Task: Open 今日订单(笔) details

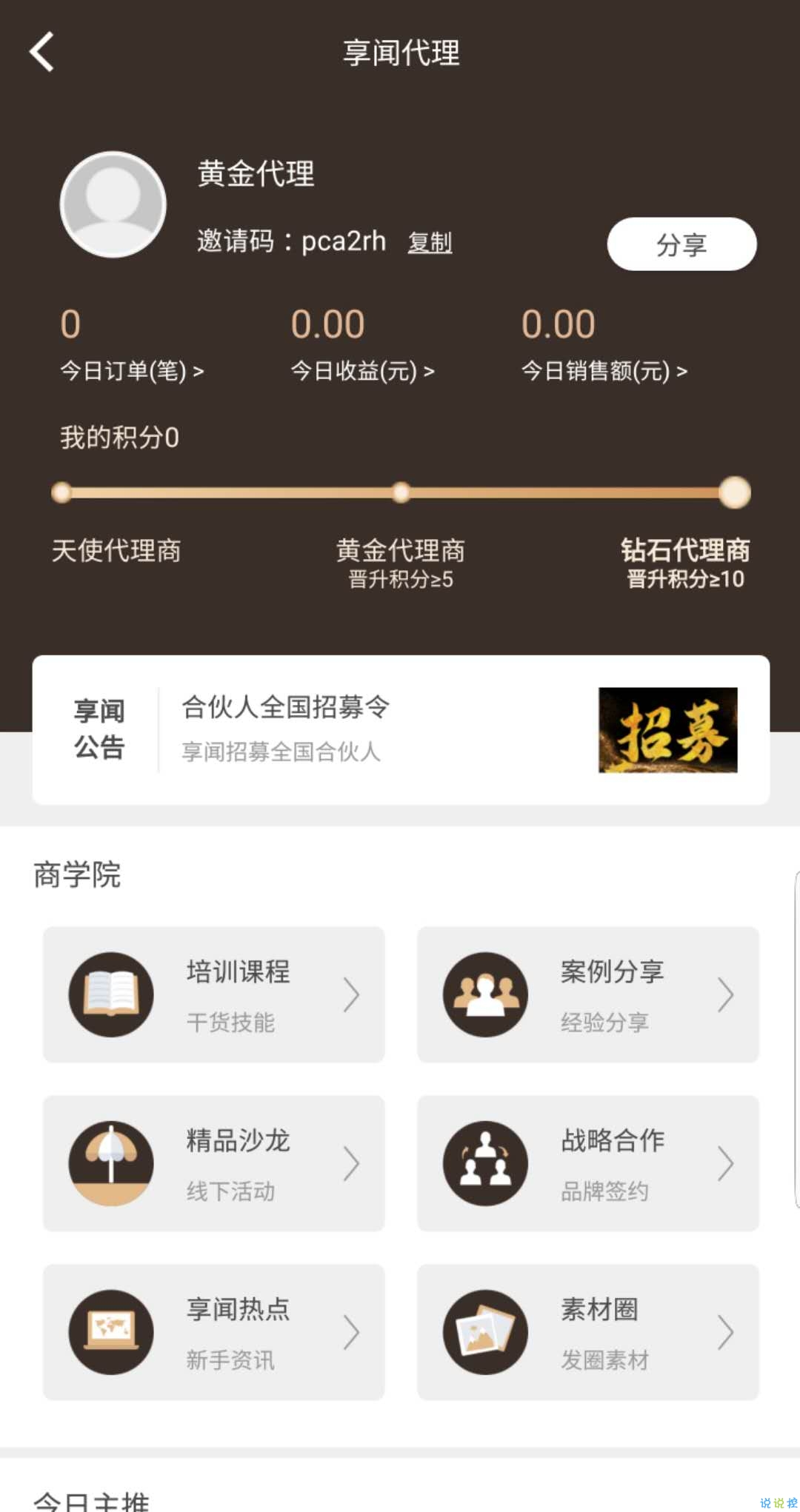Action: coord(132,370)
